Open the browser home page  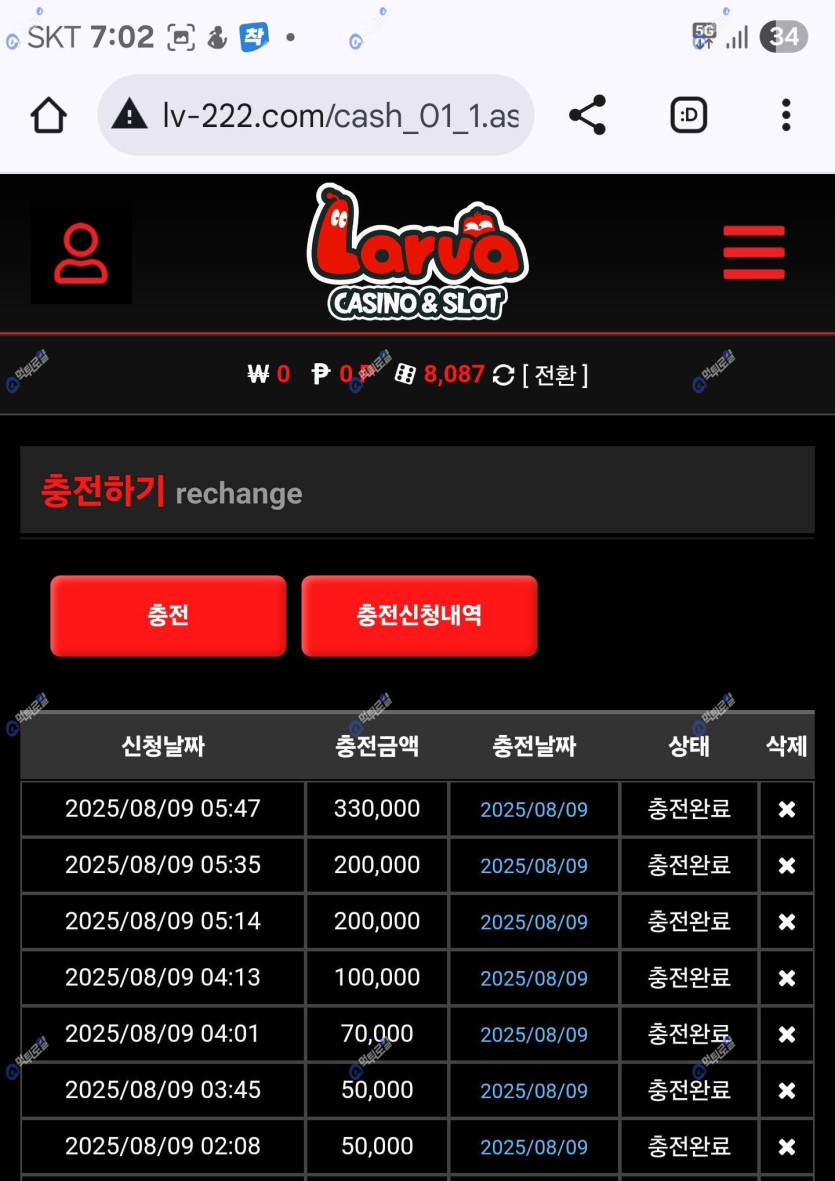click(48, 116)
